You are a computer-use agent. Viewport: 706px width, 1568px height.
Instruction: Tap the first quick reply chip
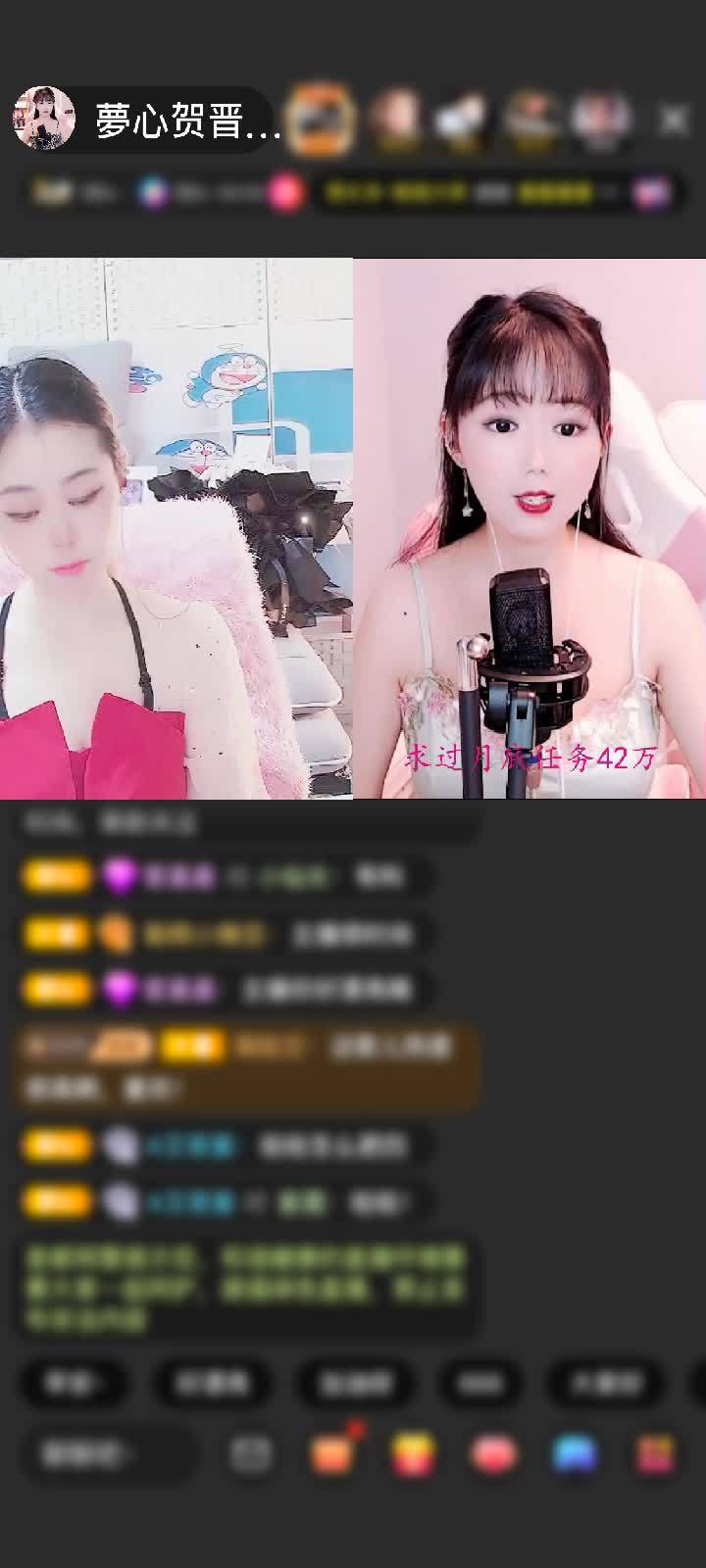(x=72, y=1383)
